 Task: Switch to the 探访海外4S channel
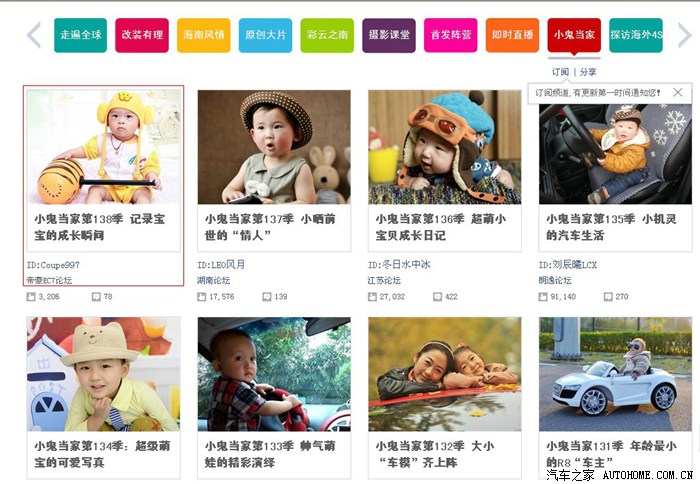pyautogui.click(x=636, y=35)
